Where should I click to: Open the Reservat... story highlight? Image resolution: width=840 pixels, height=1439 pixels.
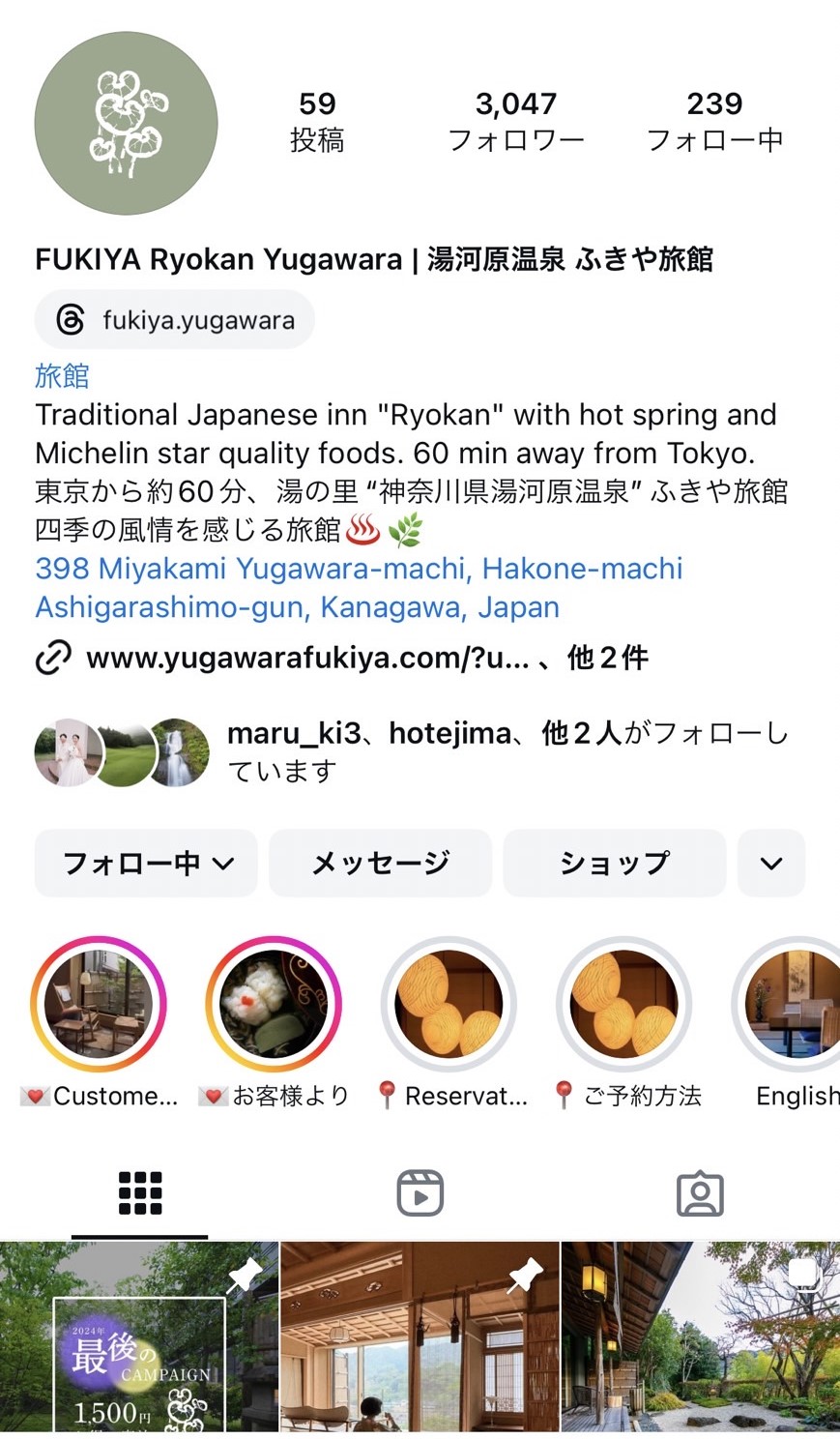click(x=449, y=1005)
